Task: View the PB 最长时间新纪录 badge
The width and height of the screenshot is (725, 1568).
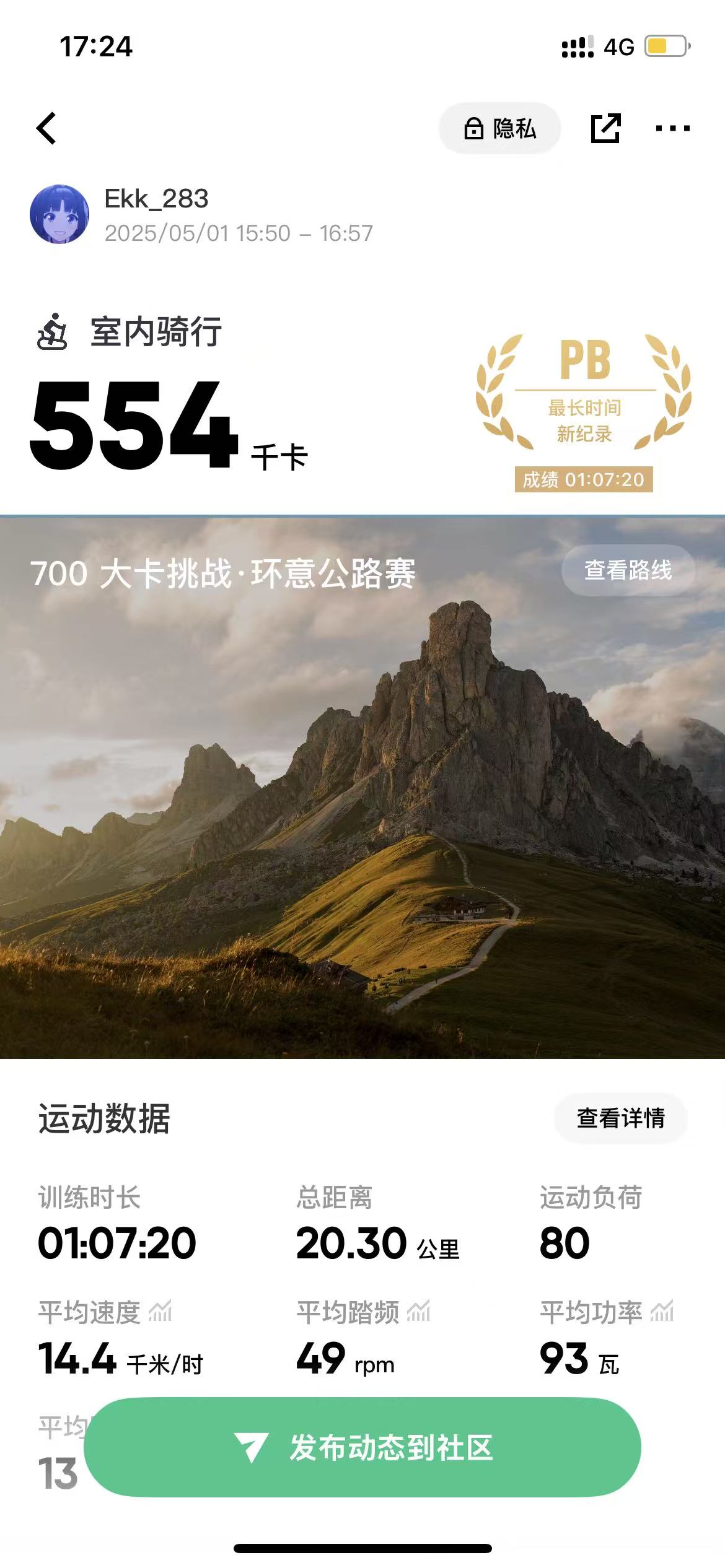Action: click(583, 410)
